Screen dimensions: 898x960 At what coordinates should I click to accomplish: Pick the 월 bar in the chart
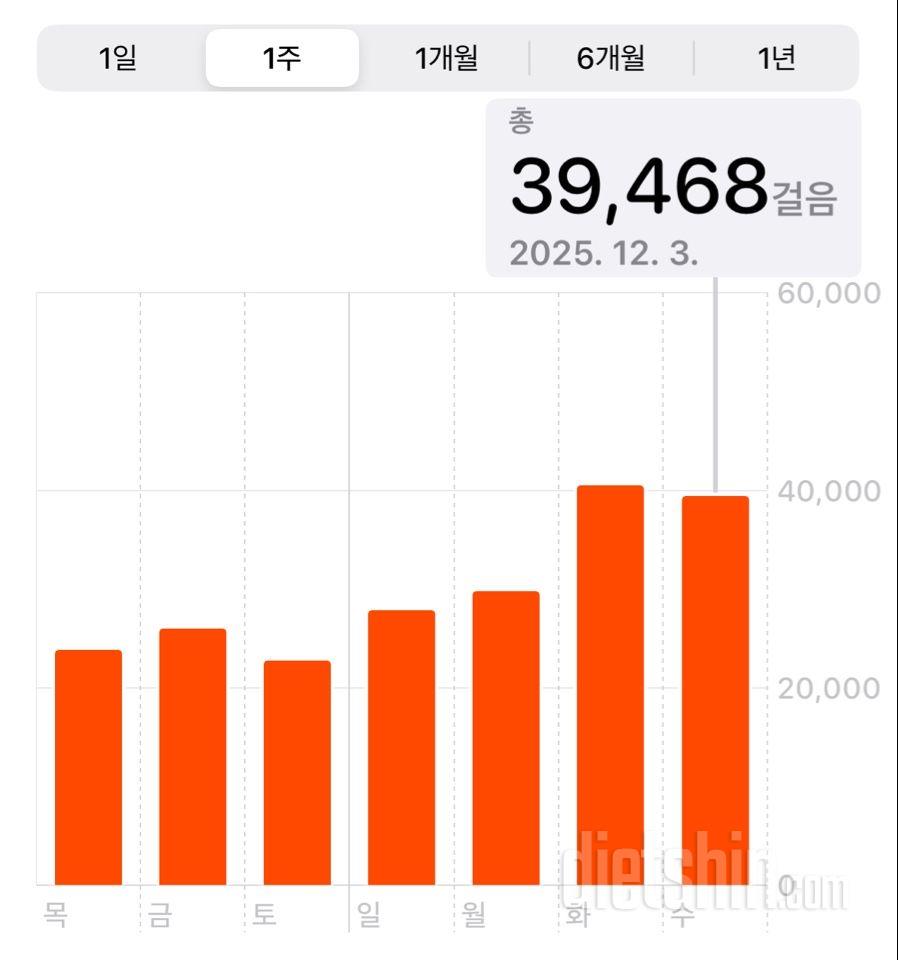506,738
